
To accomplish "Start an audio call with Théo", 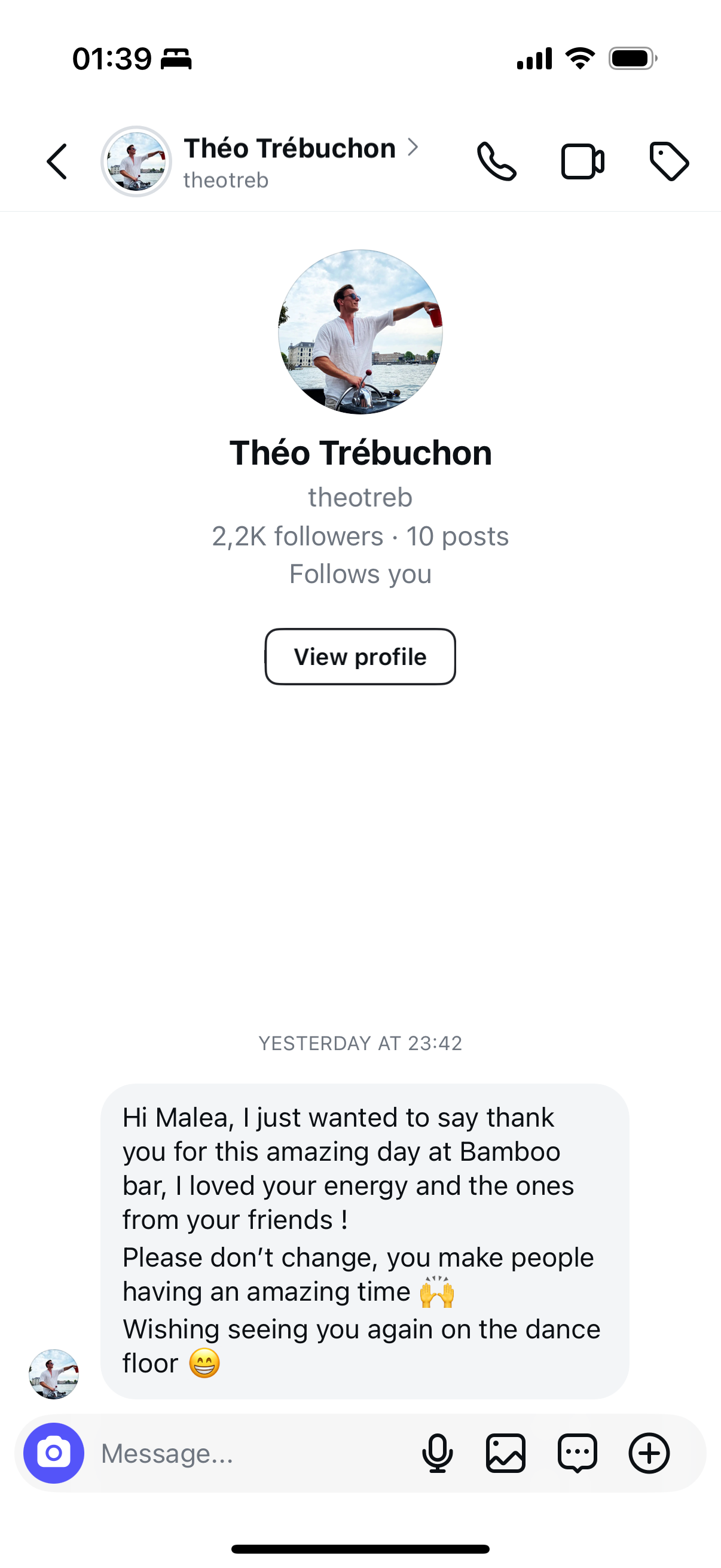I will [x=496, y=162].
